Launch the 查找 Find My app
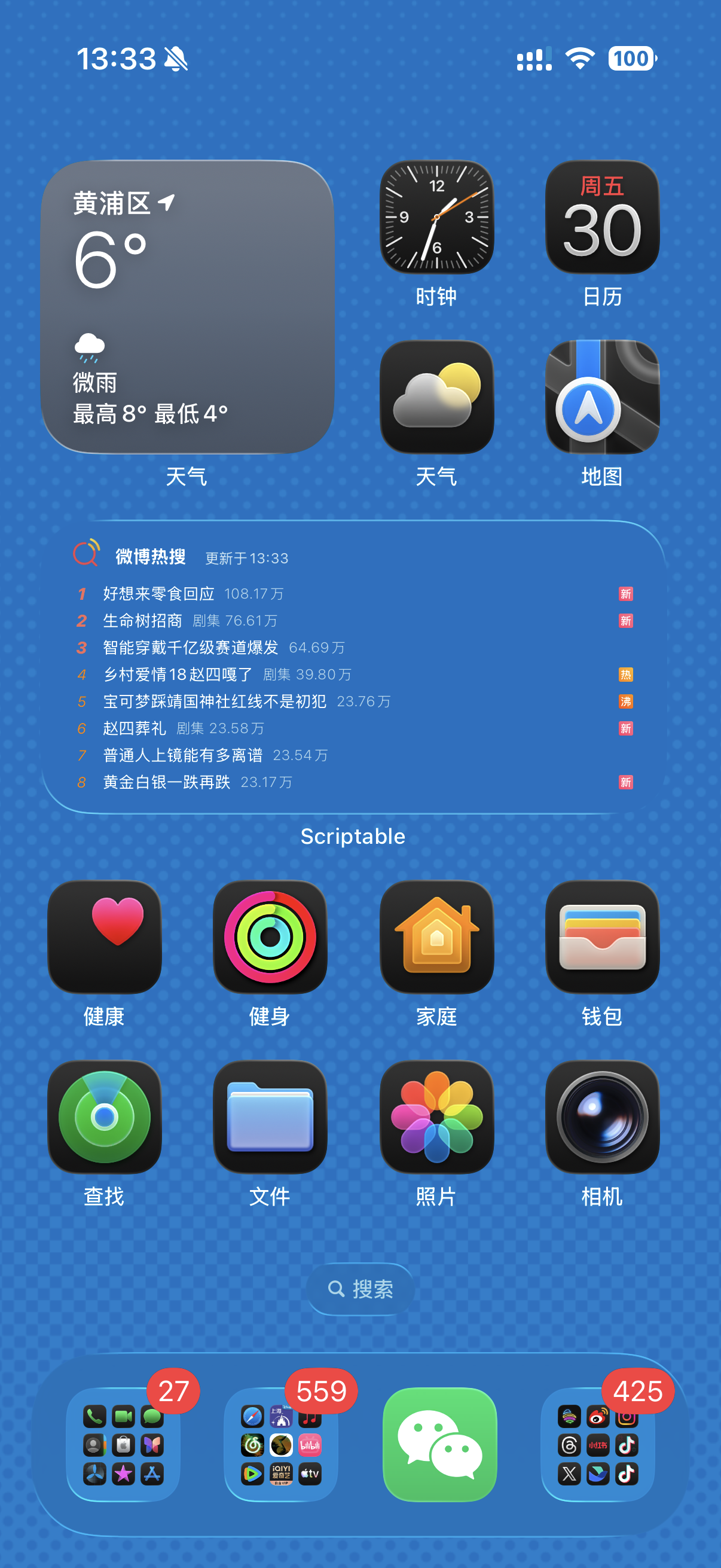 click(105, 1118)
